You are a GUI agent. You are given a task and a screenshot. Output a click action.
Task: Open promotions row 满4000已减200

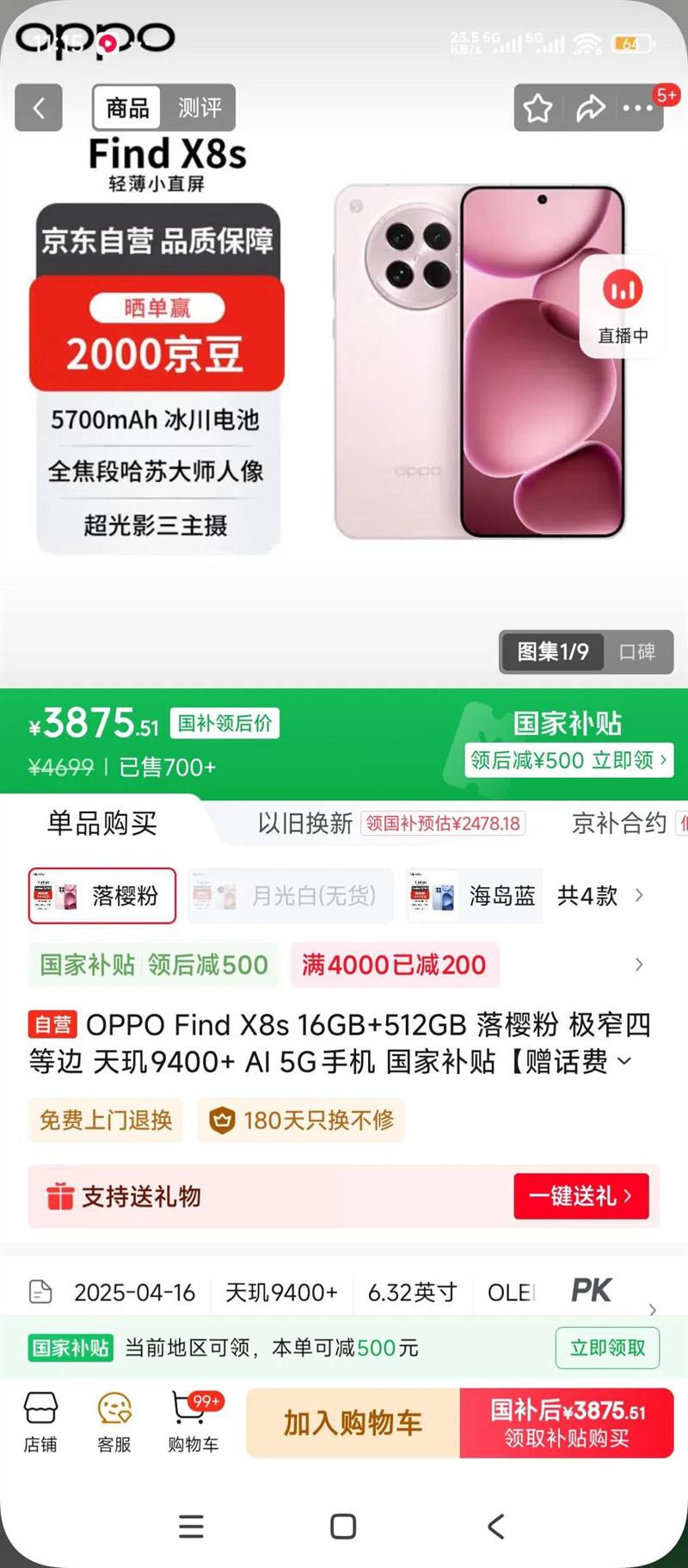pyautogui.click(x=394, y=965)
